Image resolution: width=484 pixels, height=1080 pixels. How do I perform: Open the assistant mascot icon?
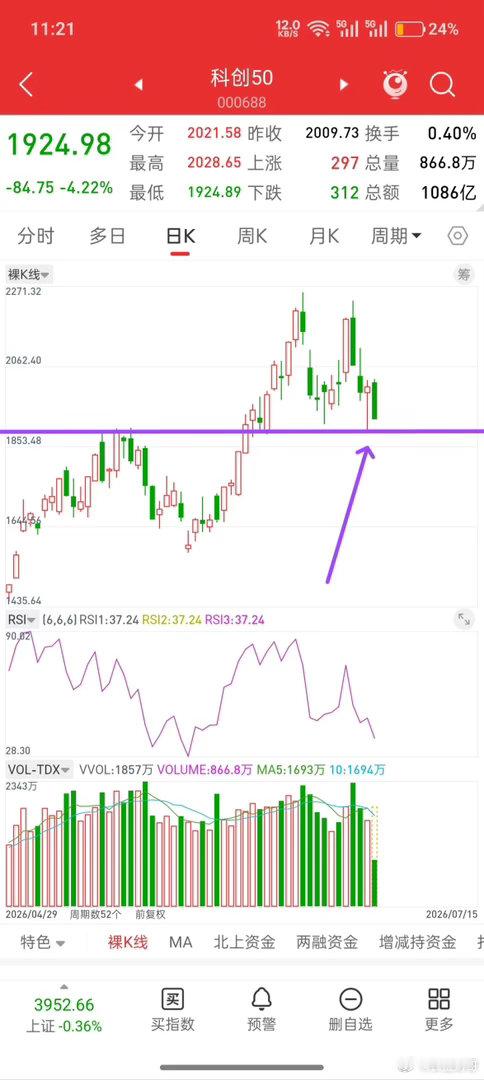pos(395,85)
